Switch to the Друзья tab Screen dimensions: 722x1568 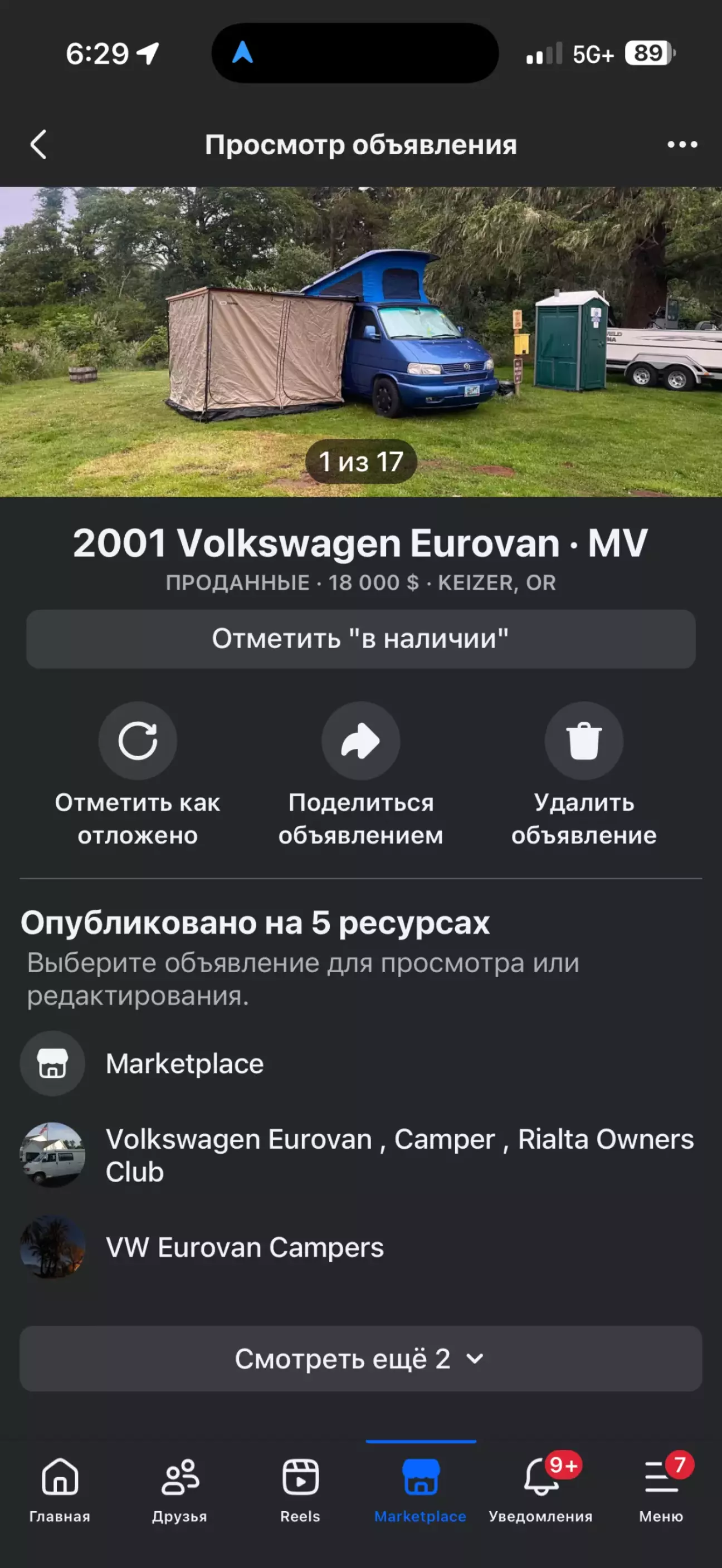point(179,1488)
